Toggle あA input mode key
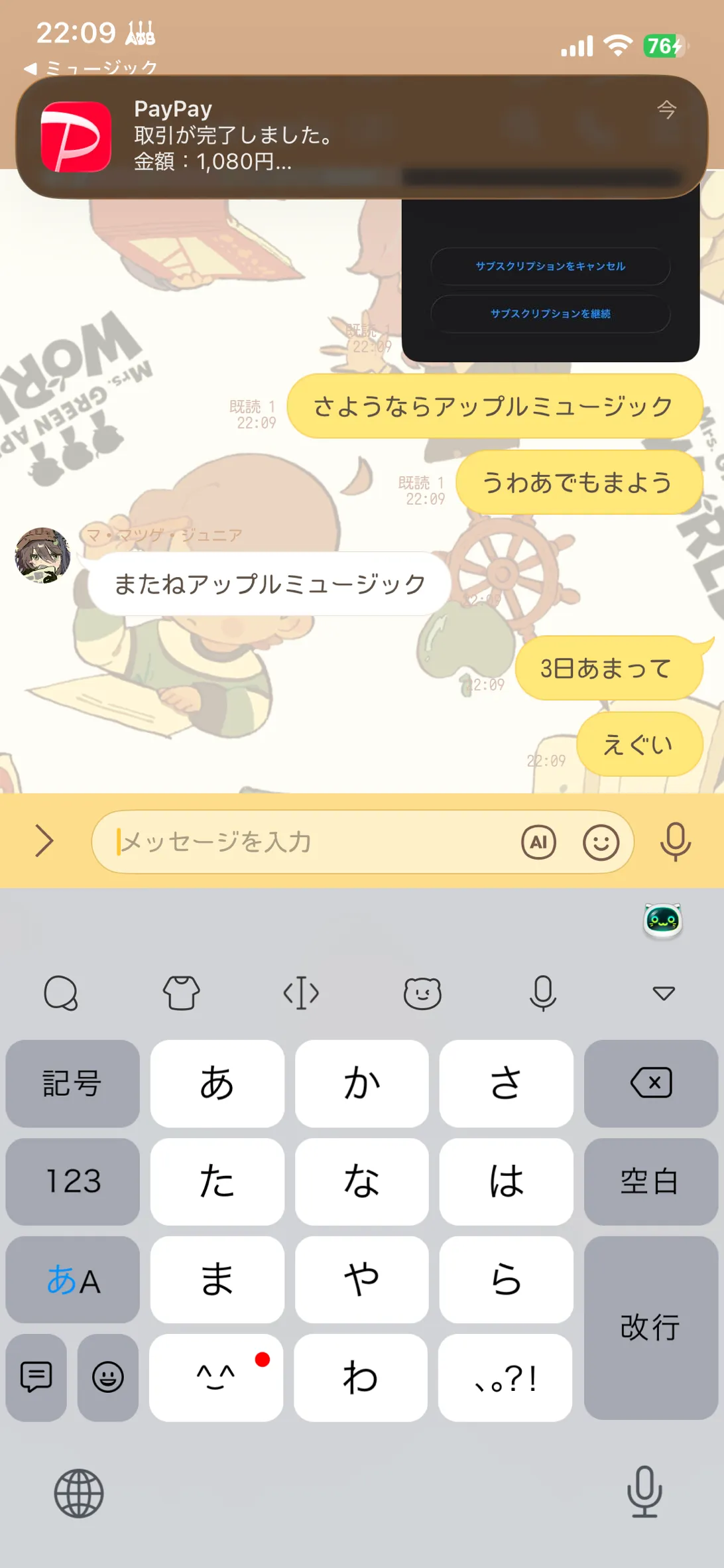The width and height of the screenshot is (724, 1568). pyautogui.click(x=72, y=1279)
